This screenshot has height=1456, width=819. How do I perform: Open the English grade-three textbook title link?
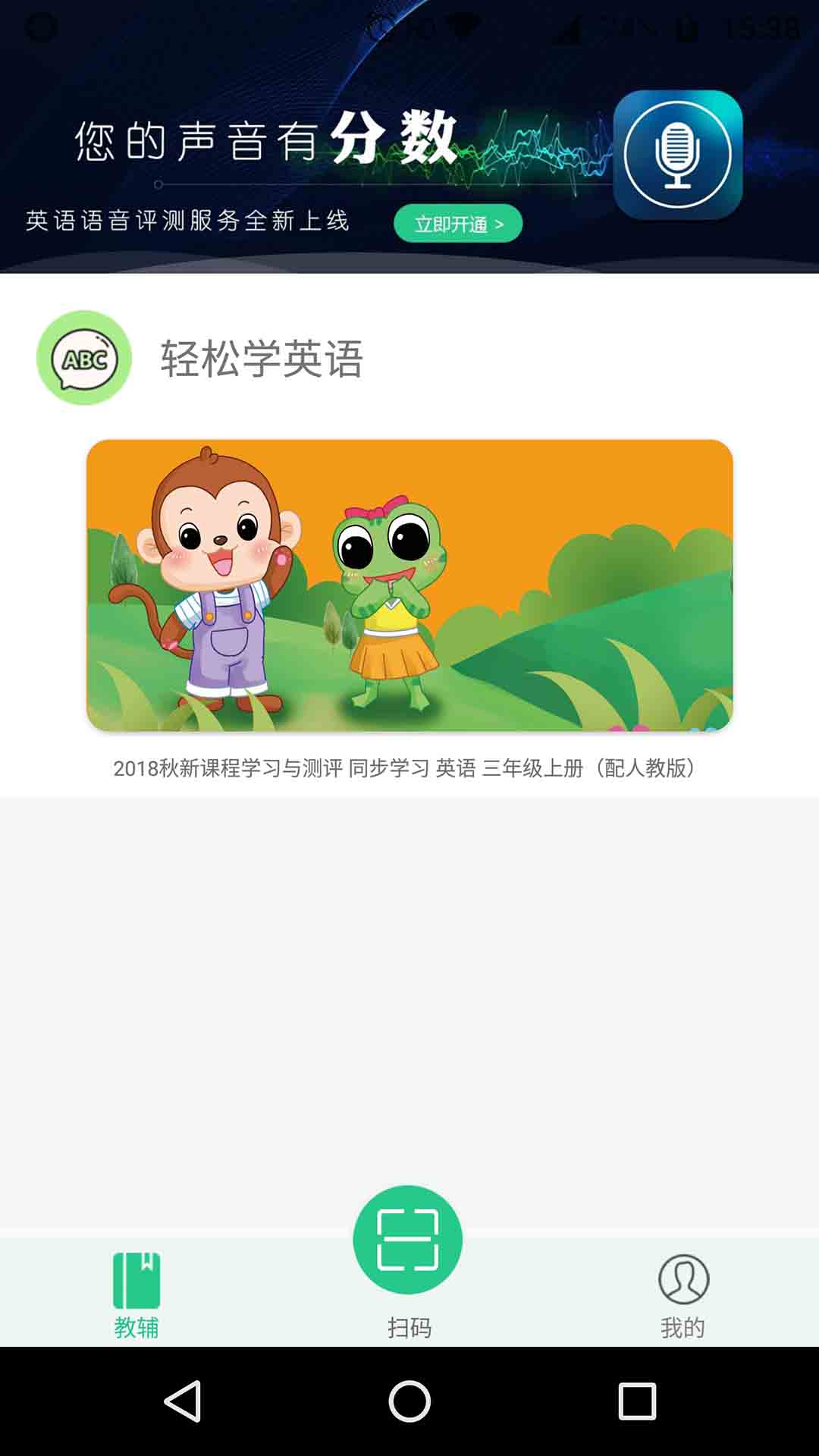tap(408, 768)
